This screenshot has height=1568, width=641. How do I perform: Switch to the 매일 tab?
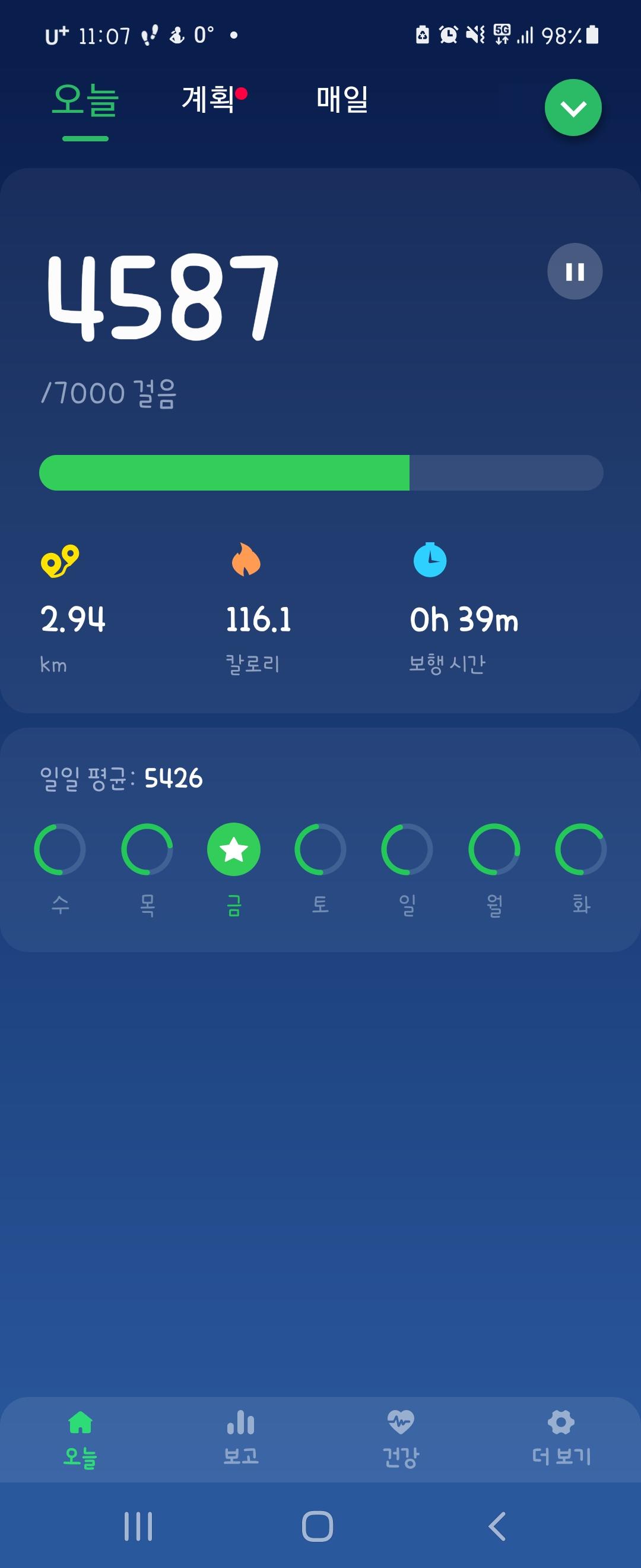click(342, 99)
